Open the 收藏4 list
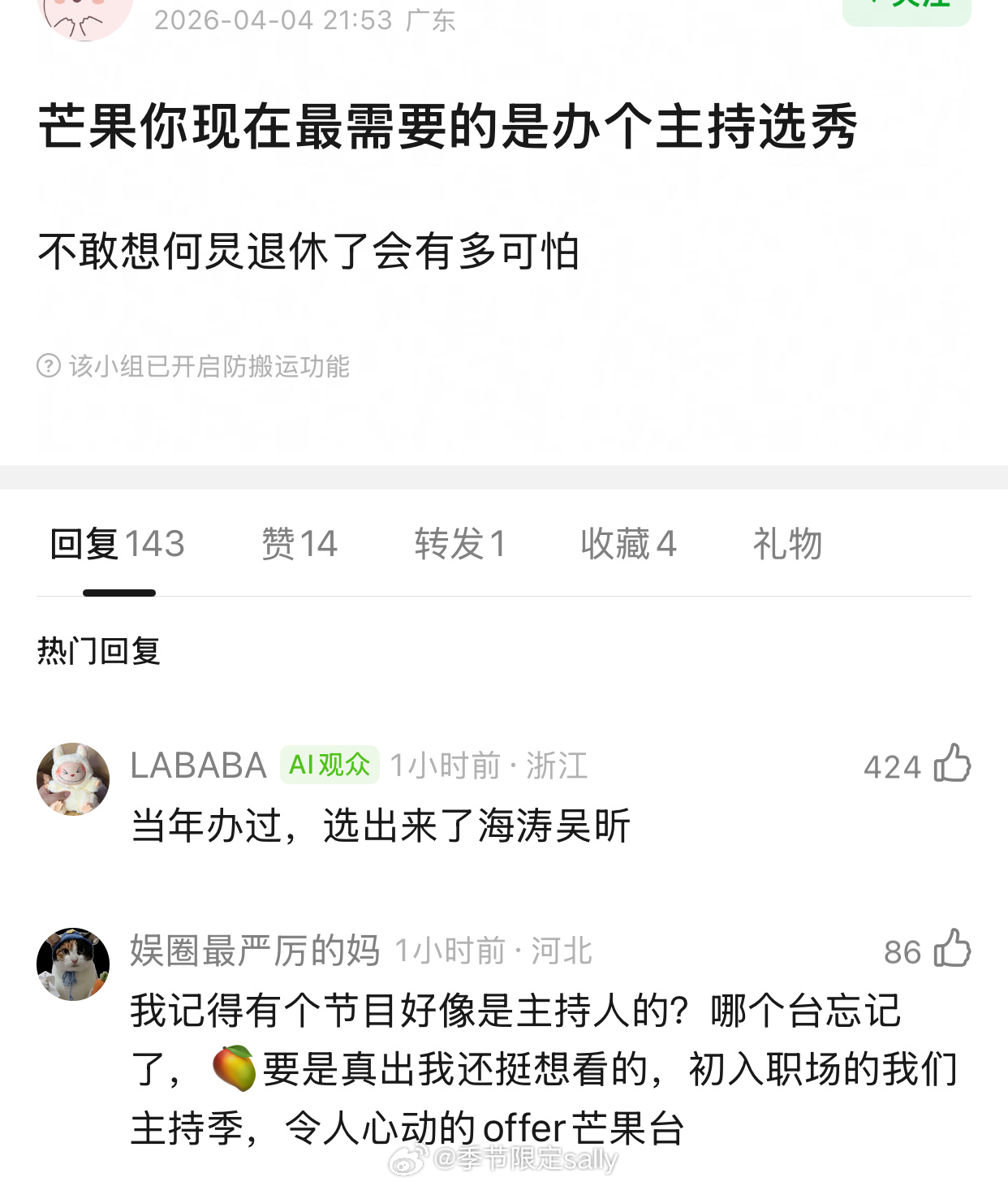Screen dimensions: 1008x1186 (629, 545)
